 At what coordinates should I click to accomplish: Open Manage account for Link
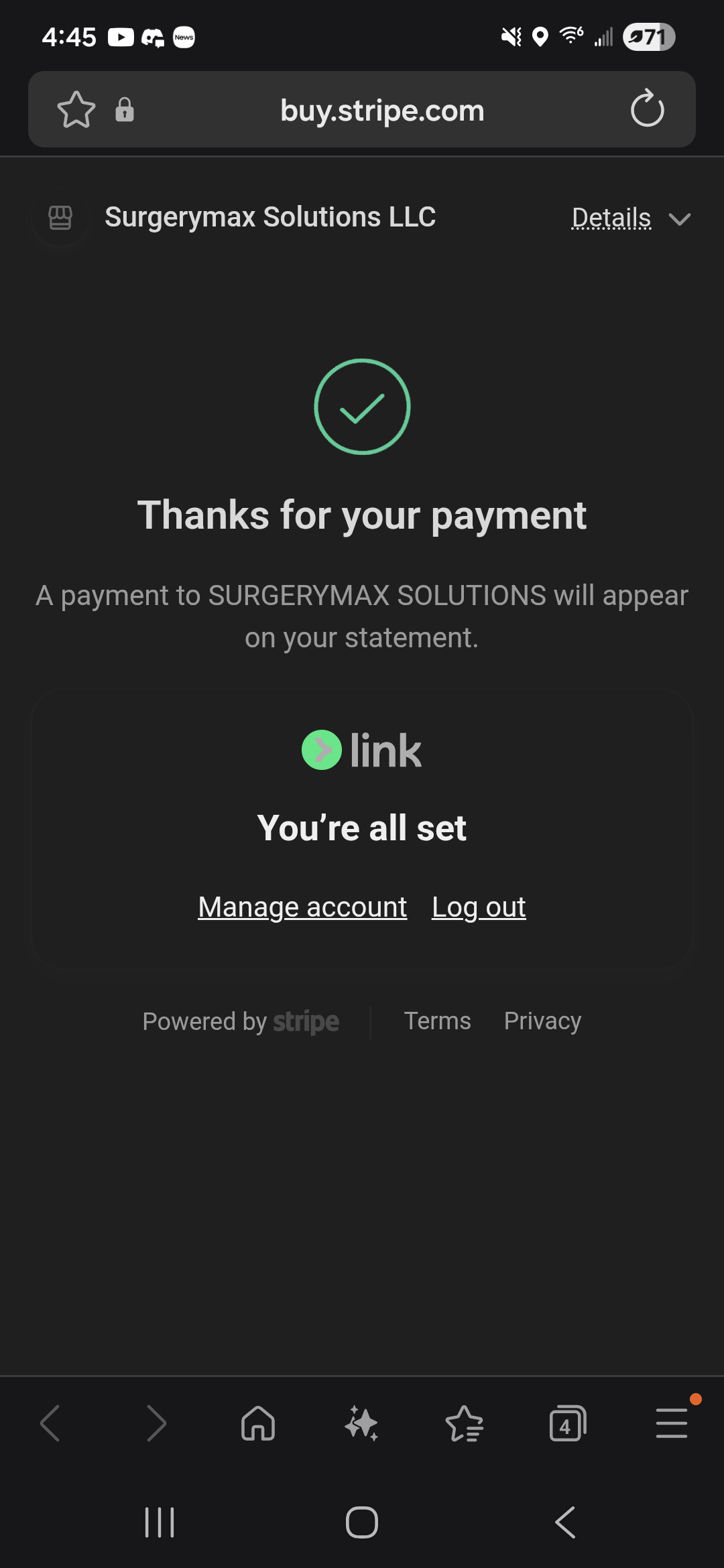click(302, 906)
